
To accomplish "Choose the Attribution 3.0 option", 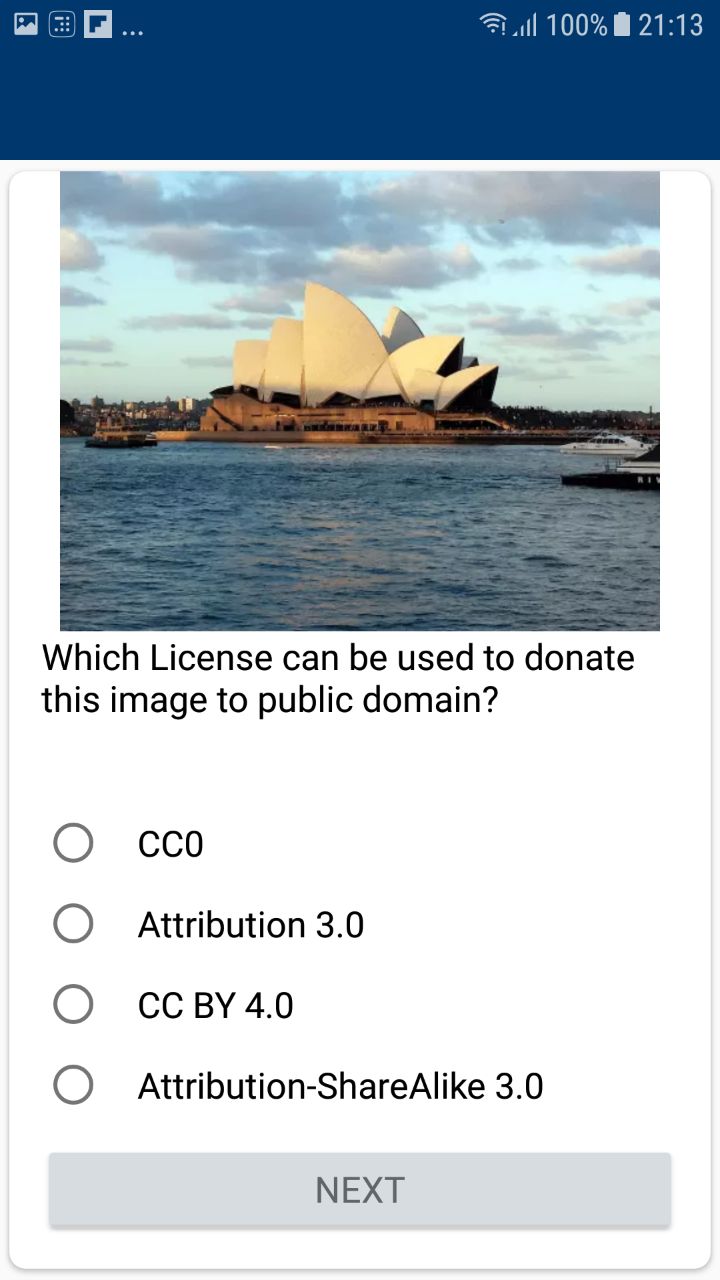I will pos(74,924).
